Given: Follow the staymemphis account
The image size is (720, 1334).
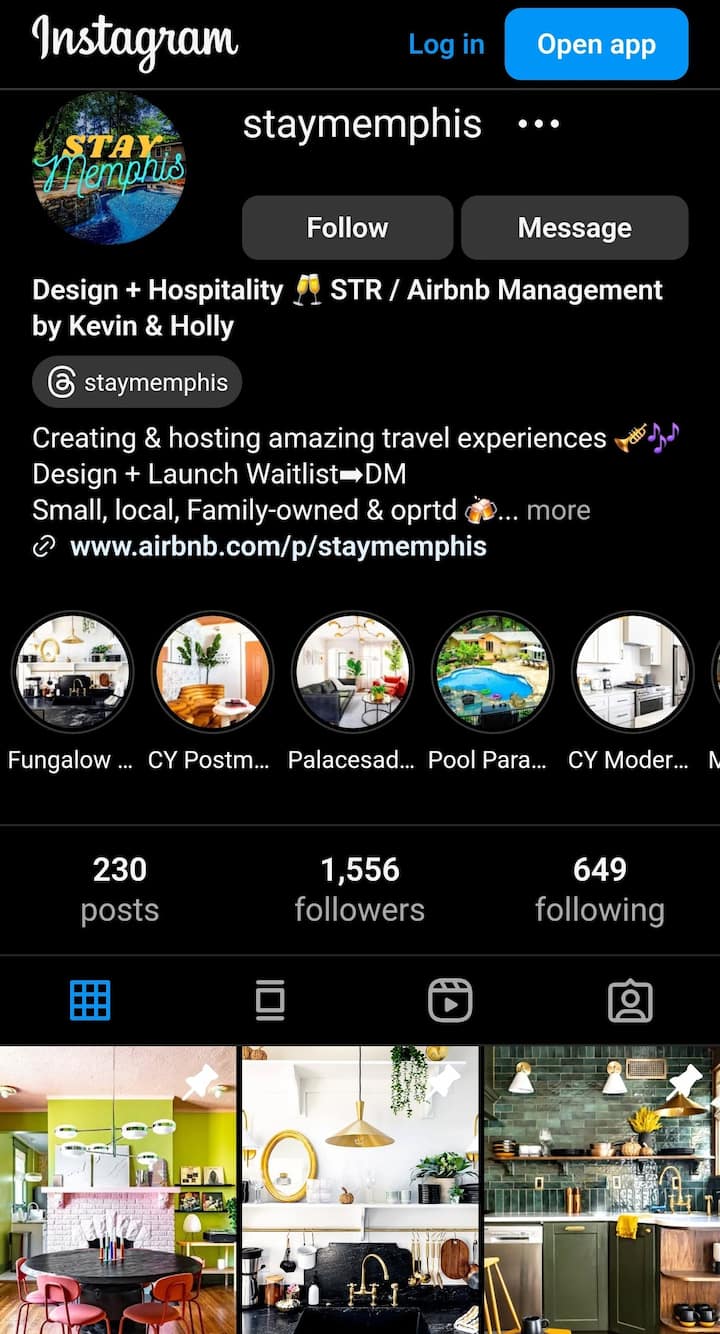Looking at the screenshot, I should tap(347, 228).
